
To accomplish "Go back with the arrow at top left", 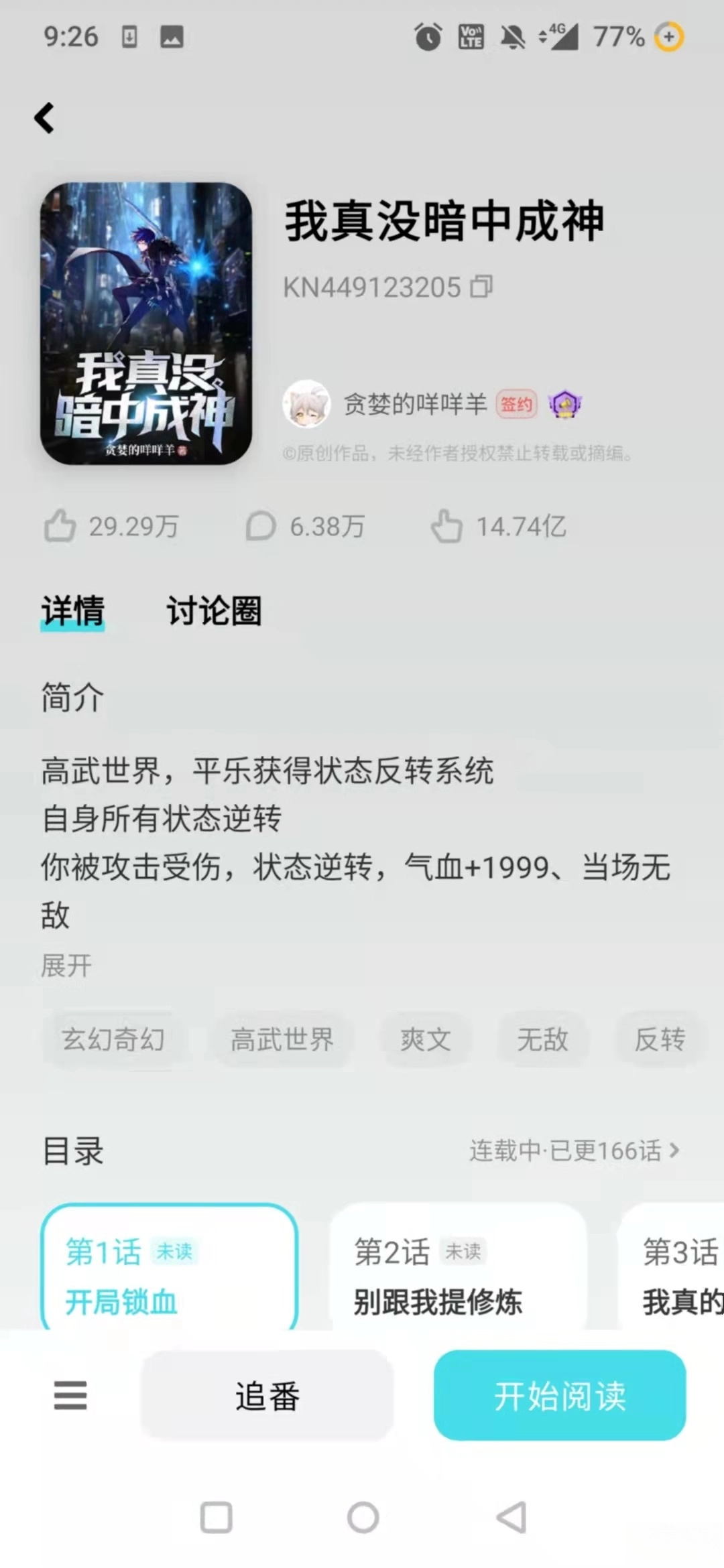I will [x=44, y=118].
